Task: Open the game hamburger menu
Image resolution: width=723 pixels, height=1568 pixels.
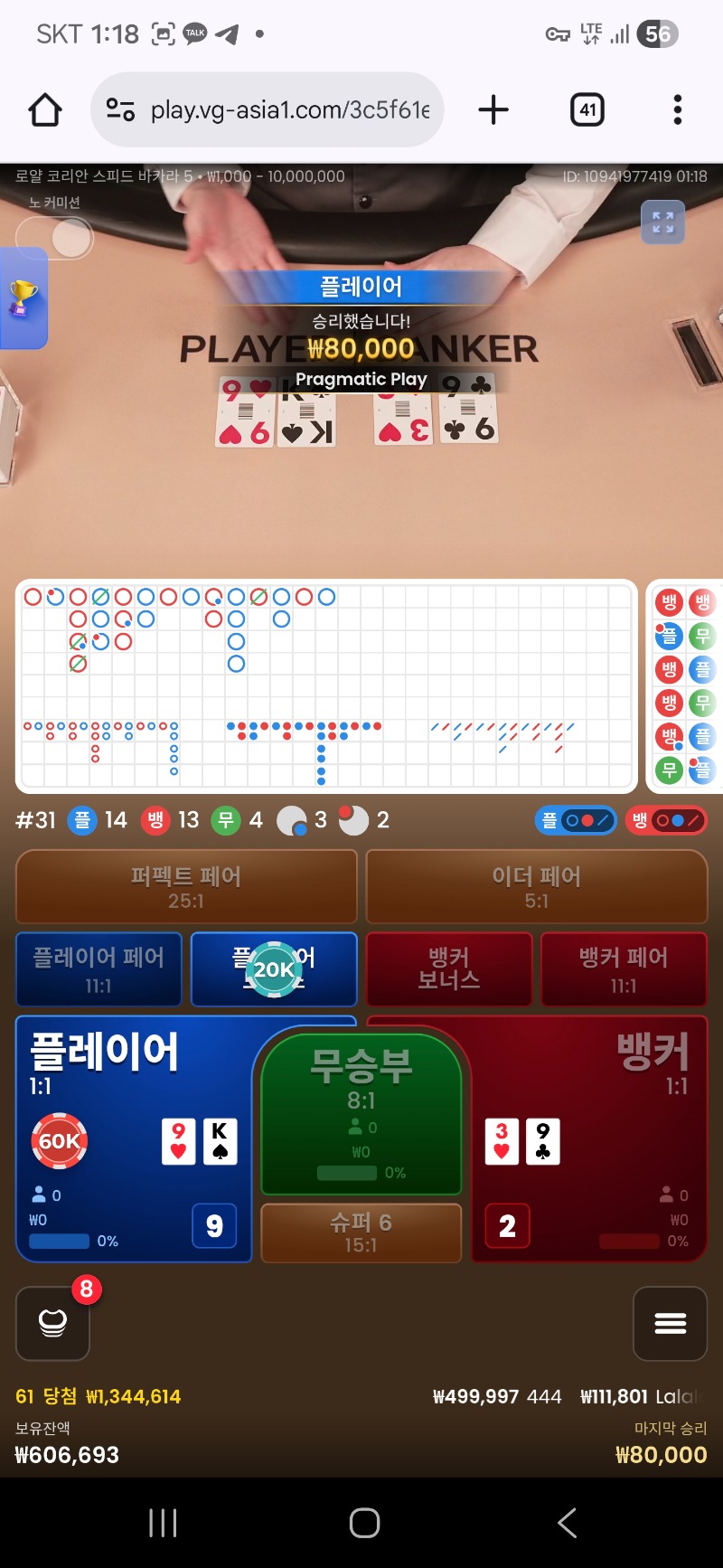Action: [x=670, y=1323]
